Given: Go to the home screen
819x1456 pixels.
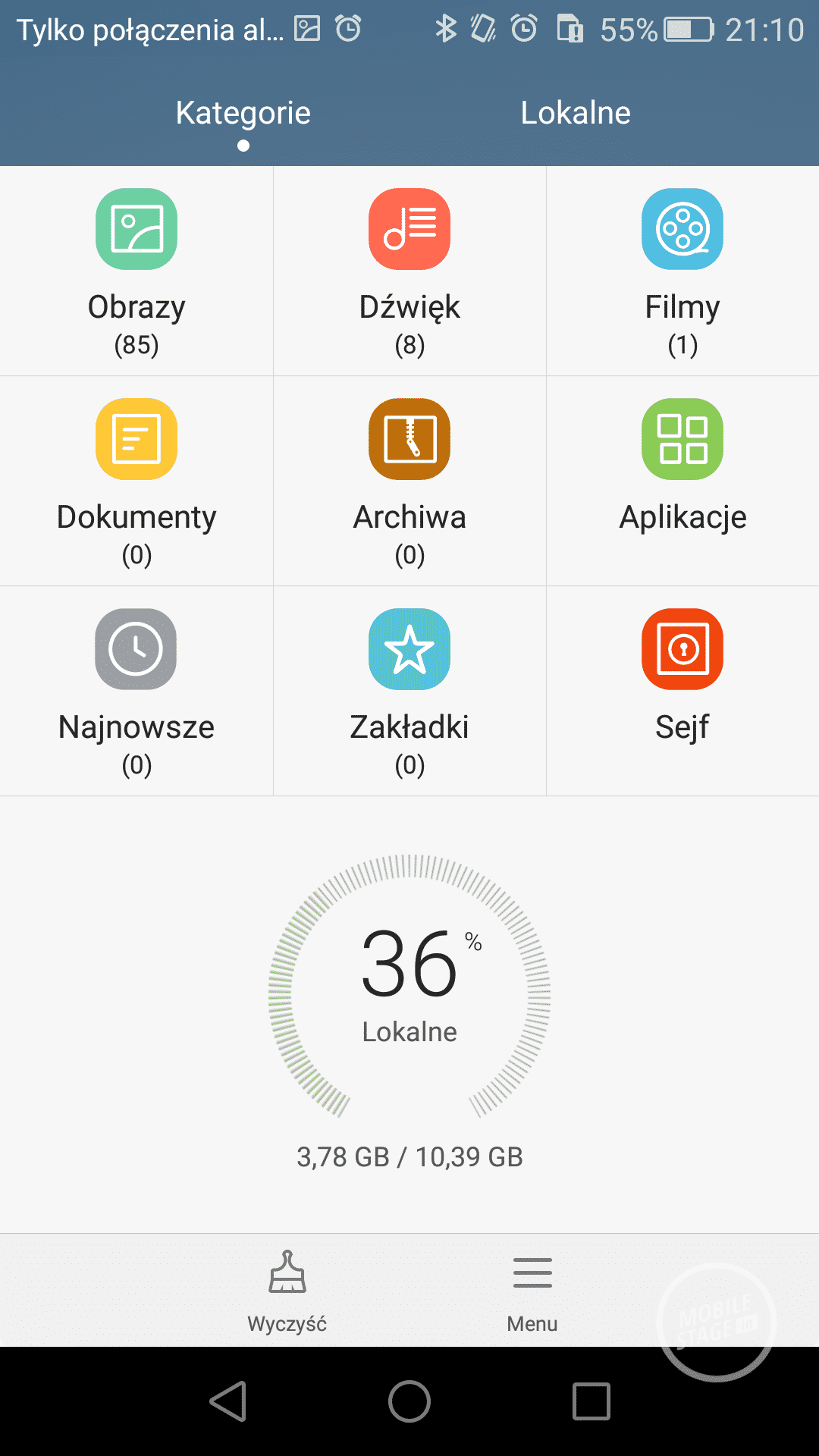Looking at the screenshot, I should (x=409, y=1401).
